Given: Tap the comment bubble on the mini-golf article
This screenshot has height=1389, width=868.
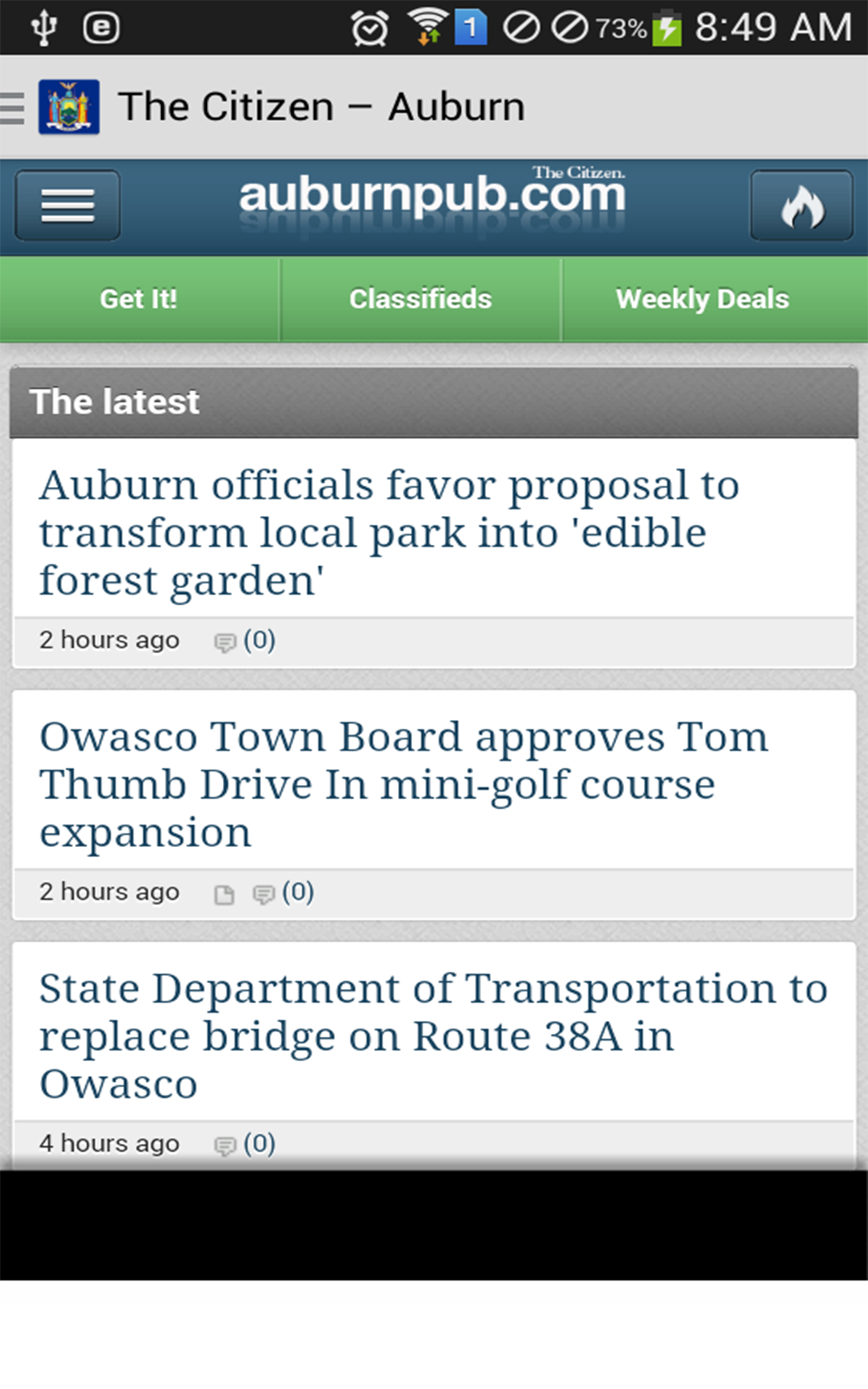Looking at the screenshot, I should click(x=264, y=893).
